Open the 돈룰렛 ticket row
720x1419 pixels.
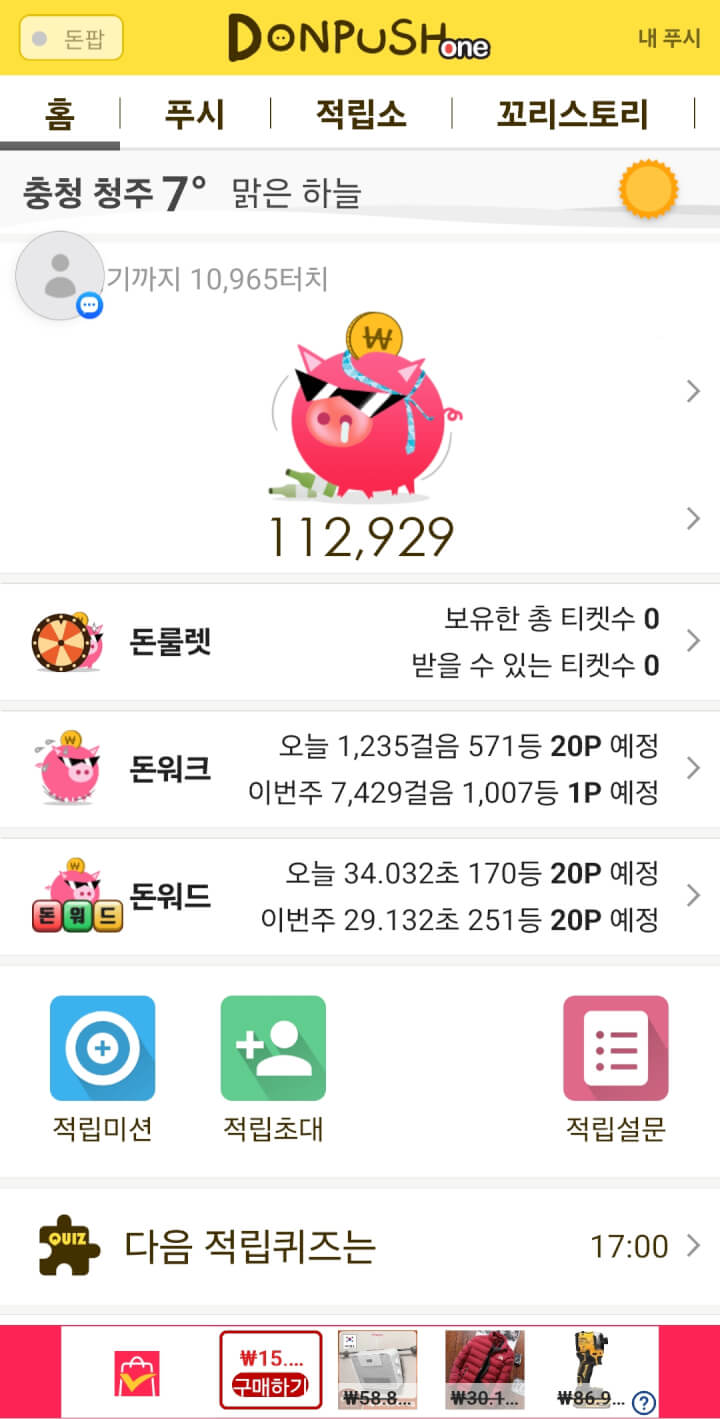[x=360, y=641]
